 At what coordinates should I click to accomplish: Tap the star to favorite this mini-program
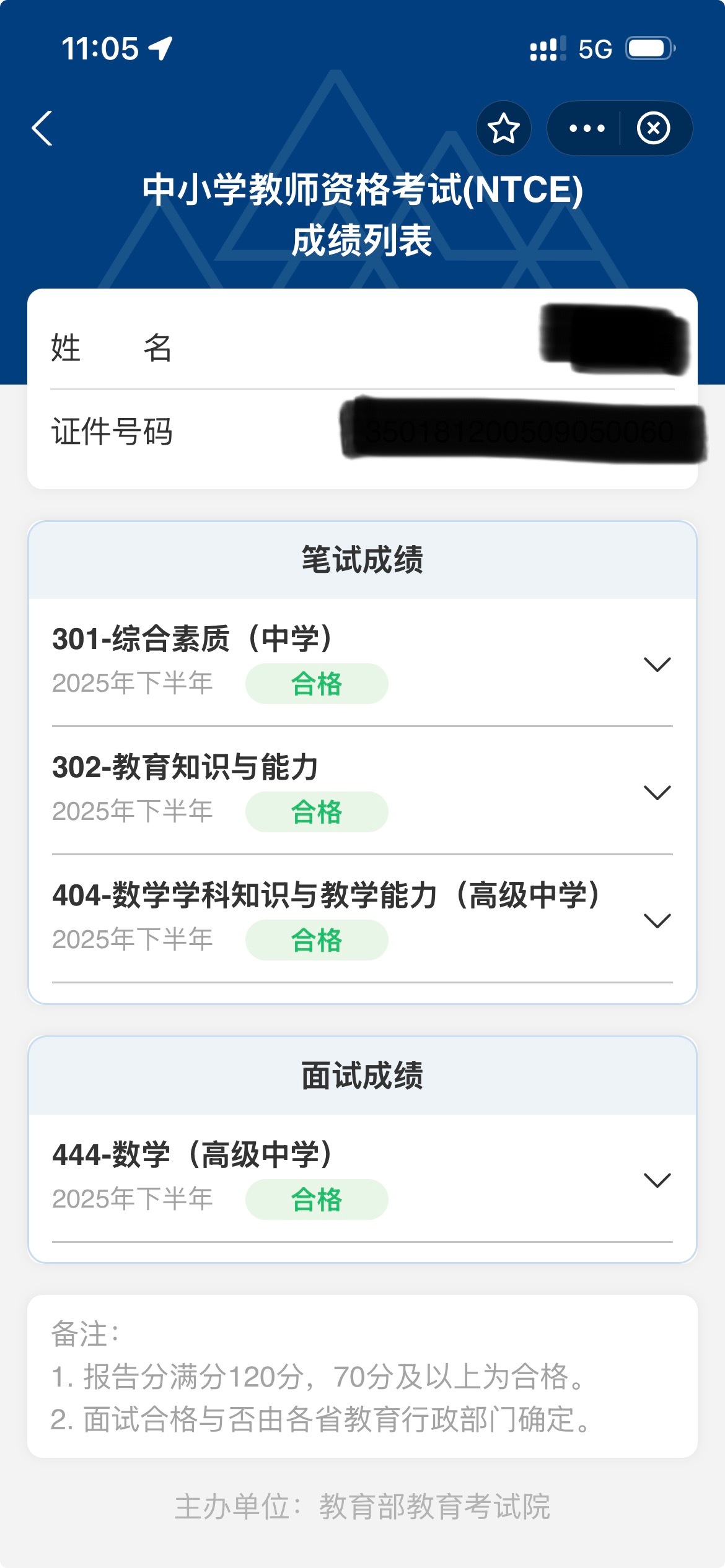coord(504,128)
